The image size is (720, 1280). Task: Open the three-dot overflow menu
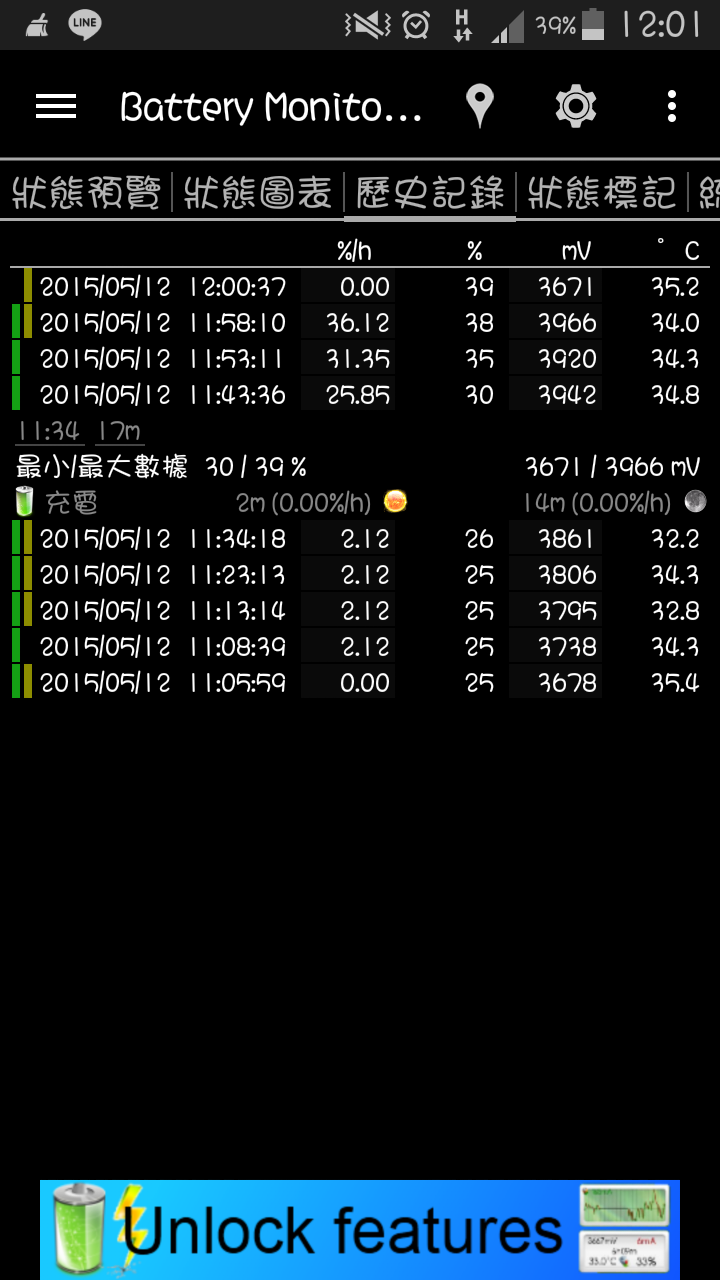672,106
